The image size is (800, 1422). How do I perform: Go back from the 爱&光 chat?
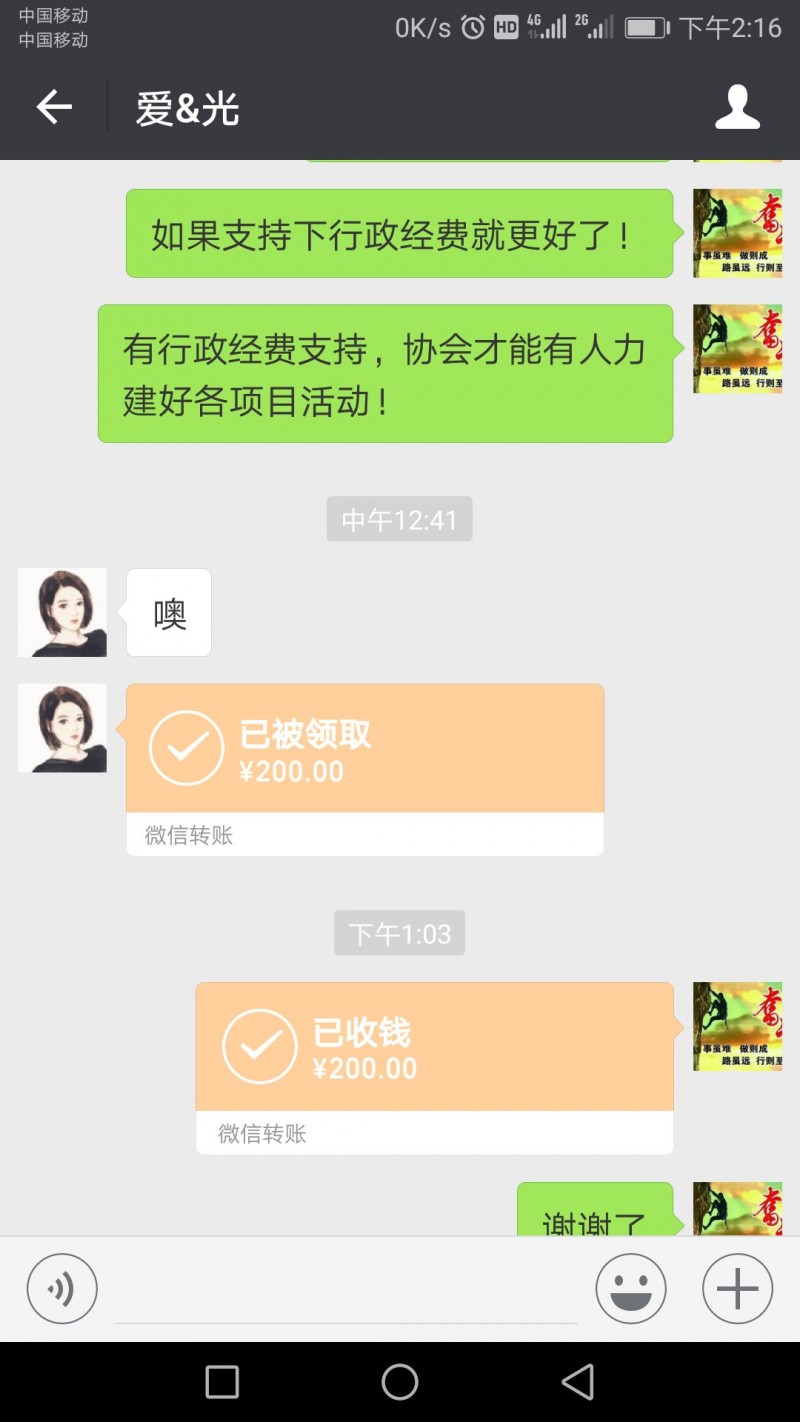pos(54,107)
